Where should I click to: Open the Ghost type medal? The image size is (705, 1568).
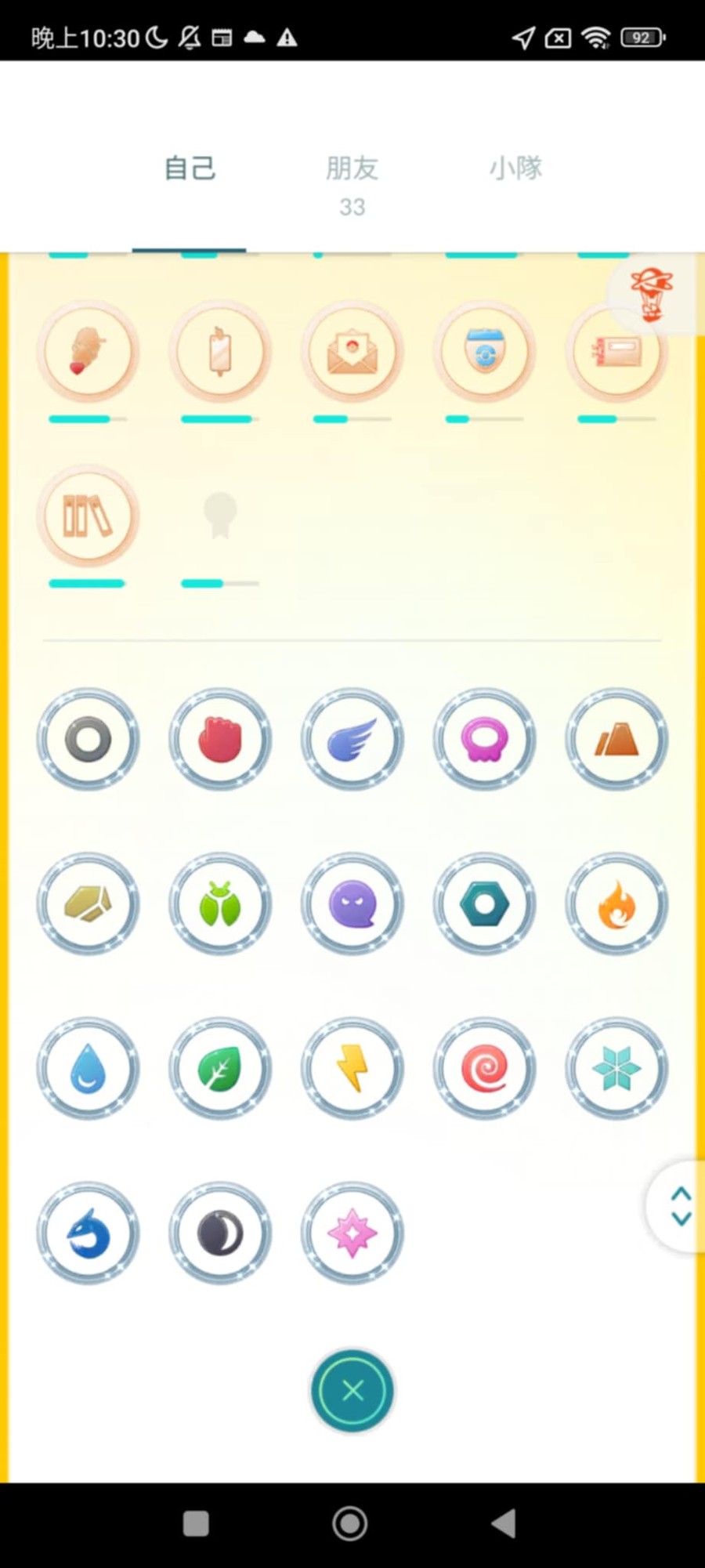(352, 904)
